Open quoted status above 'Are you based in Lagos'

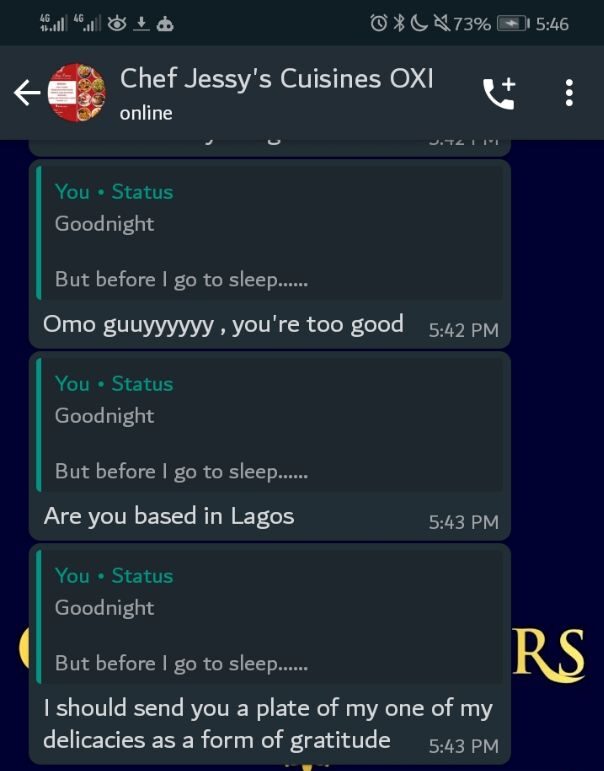(268, 426)
